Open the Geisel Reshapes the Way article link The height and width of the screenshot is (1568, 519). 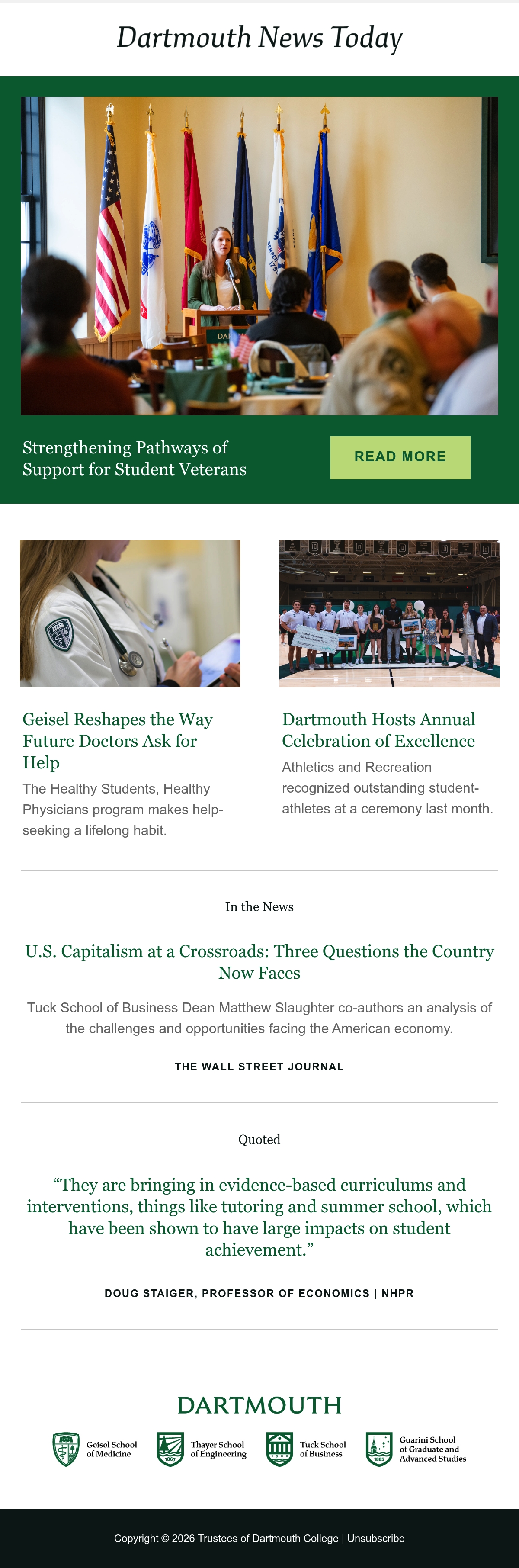118,740
